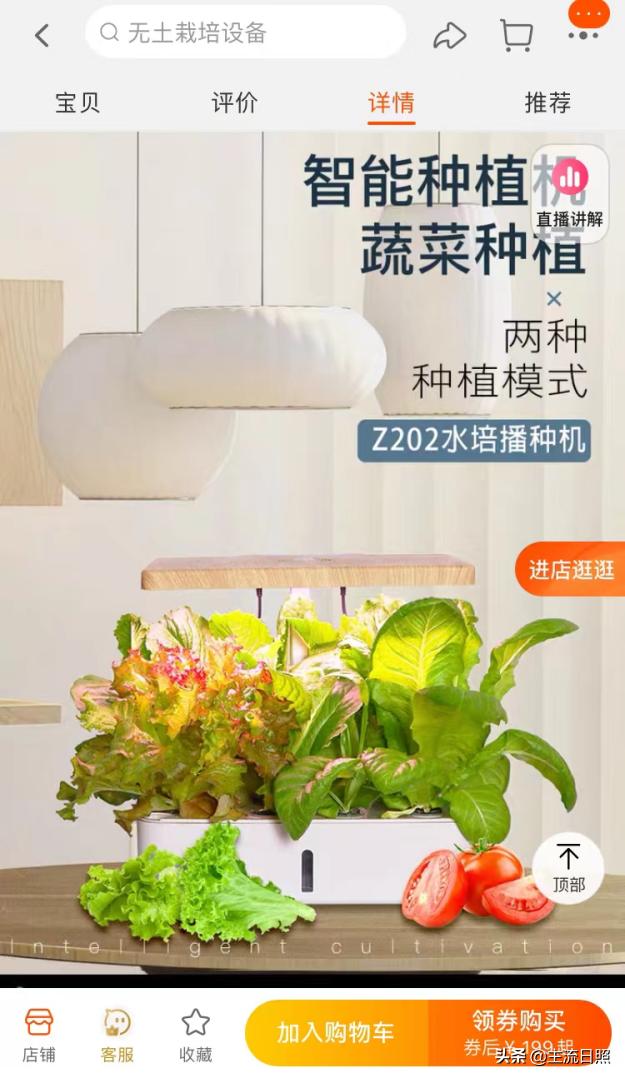Screen dimensions: 625x1079
Task: Select the 详情 tab
Action: pyautogui.click(x=391, y=102)
